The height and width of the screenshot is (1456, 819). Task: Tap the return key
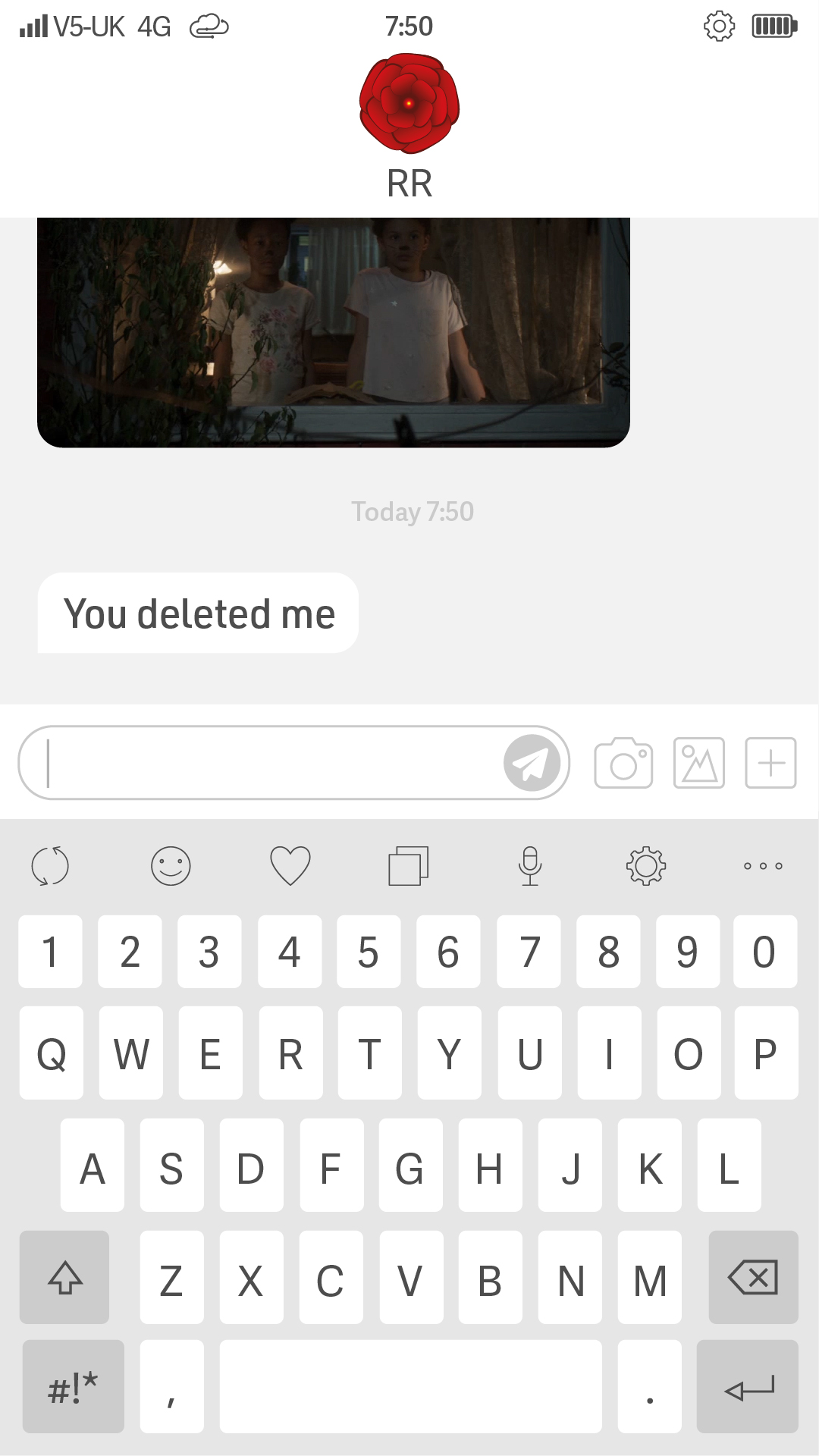748,1387
